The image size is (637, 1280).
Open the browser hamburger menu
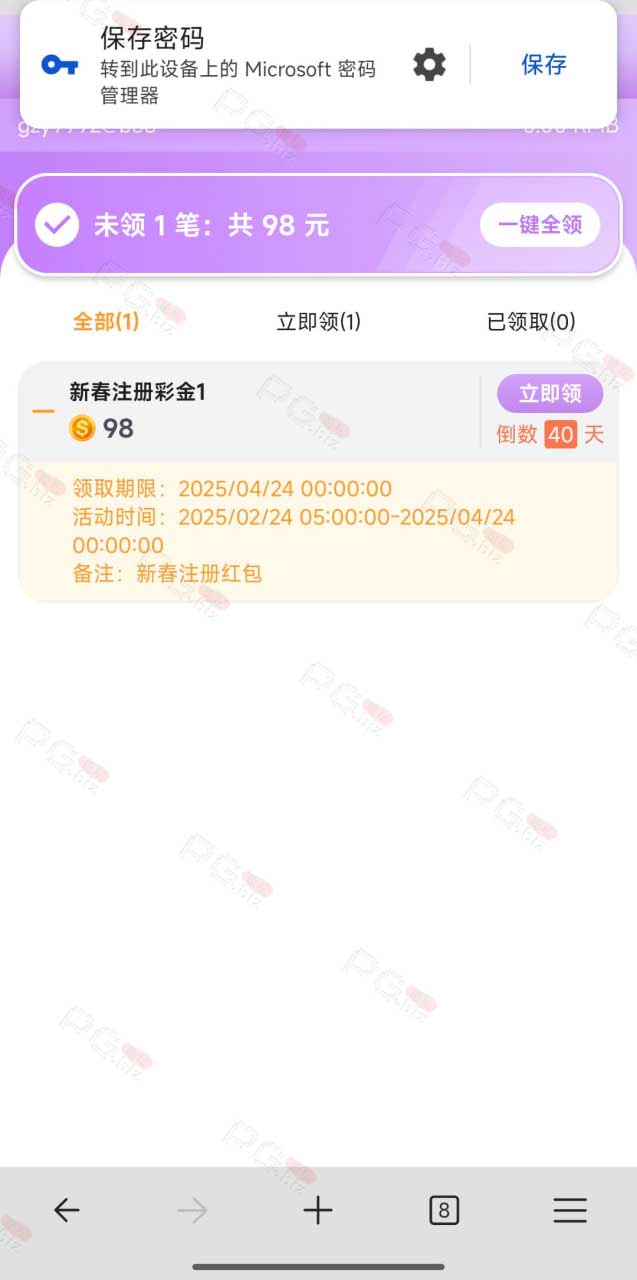[570, 1211]
